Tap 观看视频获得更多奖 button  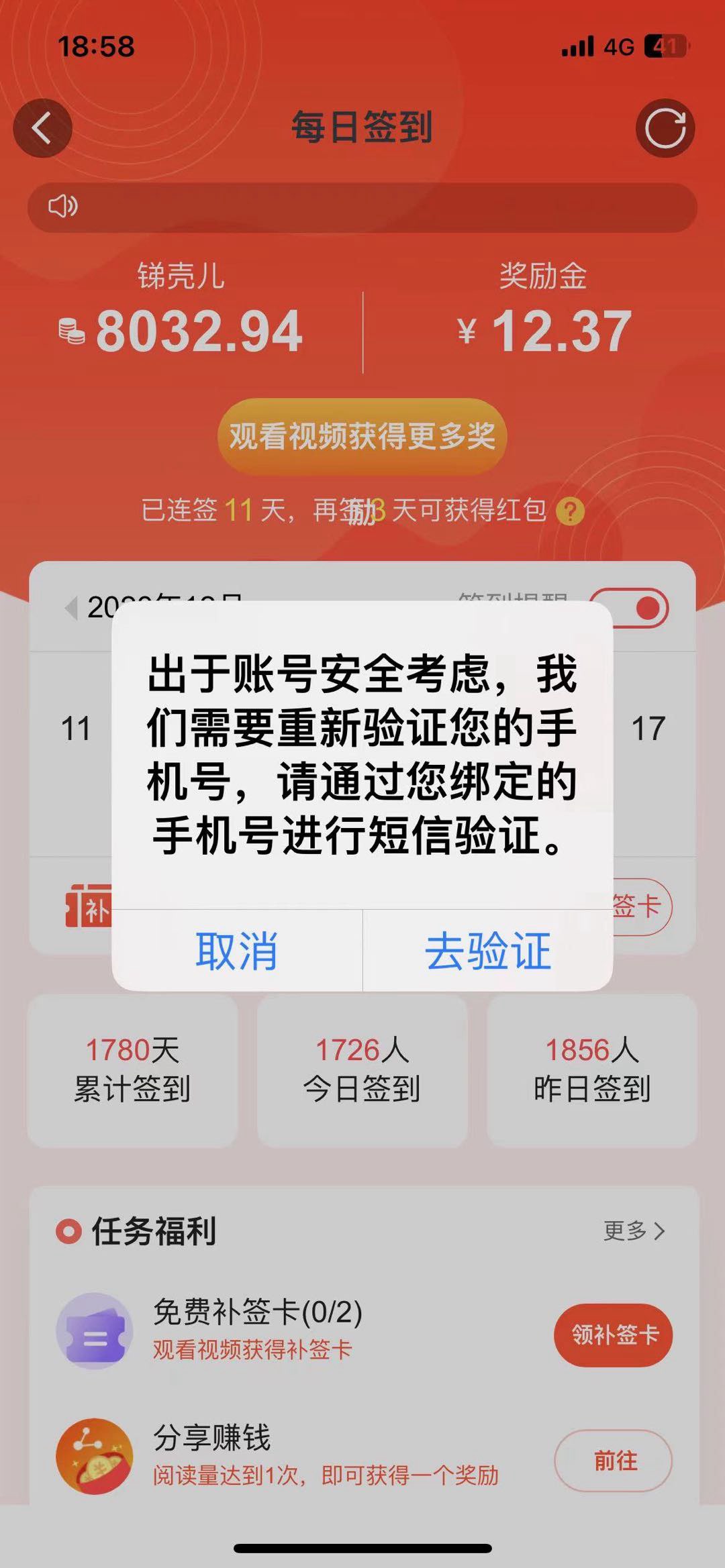(362, 436)
